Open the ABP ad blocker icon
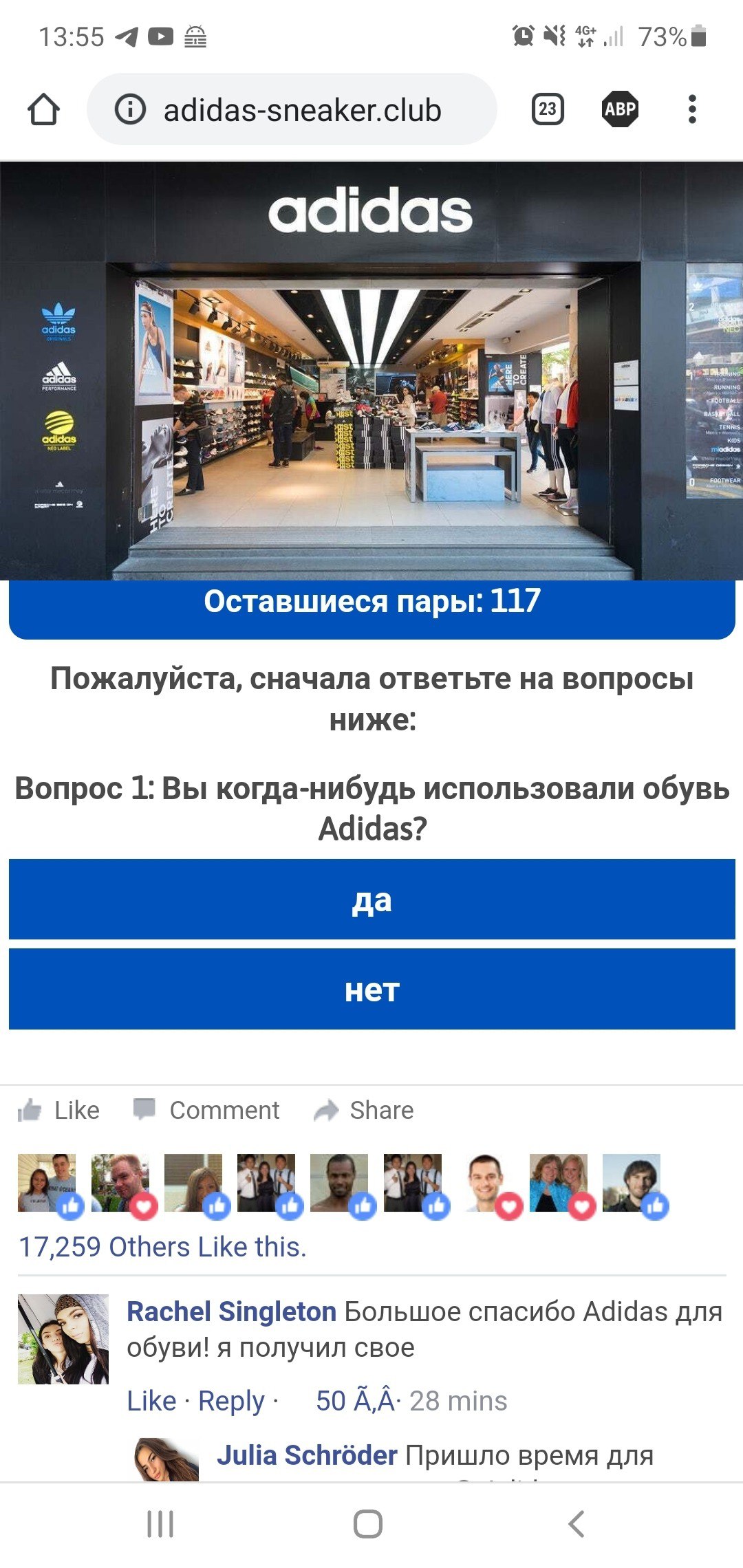The width and height of the screenshot is (743, 1568). click(x=620, y=109)
